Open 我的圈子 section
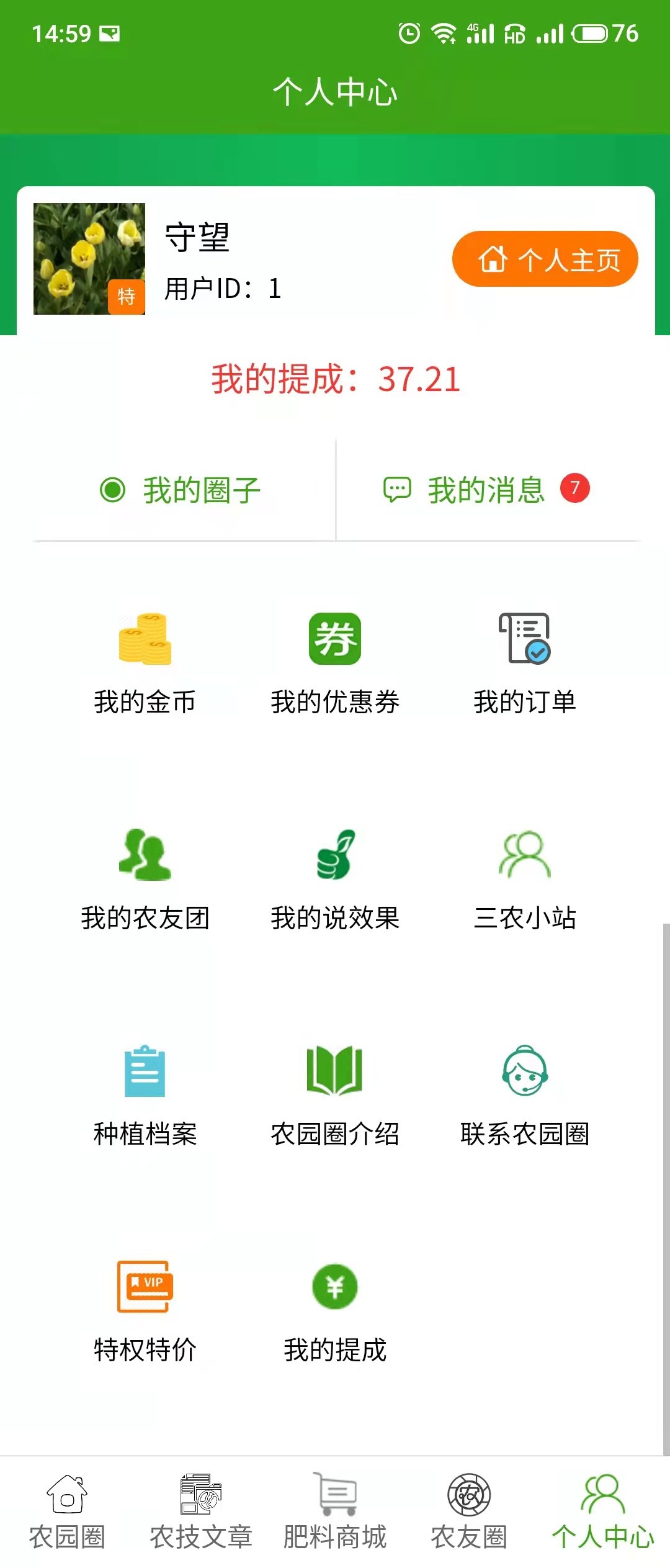The width and height of the screenshot is (670, 1568). point(180,490)
